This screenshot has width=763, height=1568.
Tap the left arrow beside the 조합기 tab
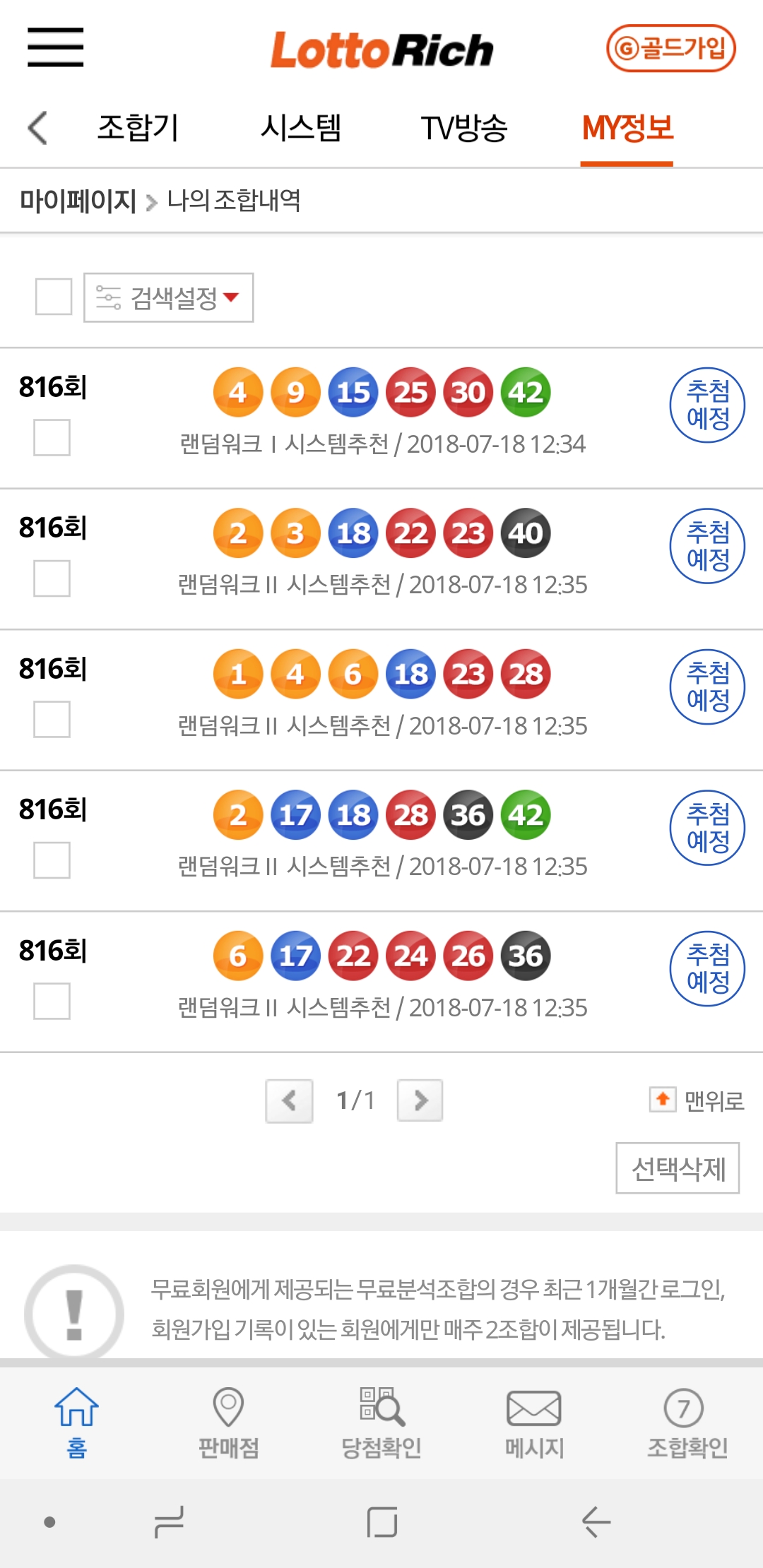coord(38,128)
